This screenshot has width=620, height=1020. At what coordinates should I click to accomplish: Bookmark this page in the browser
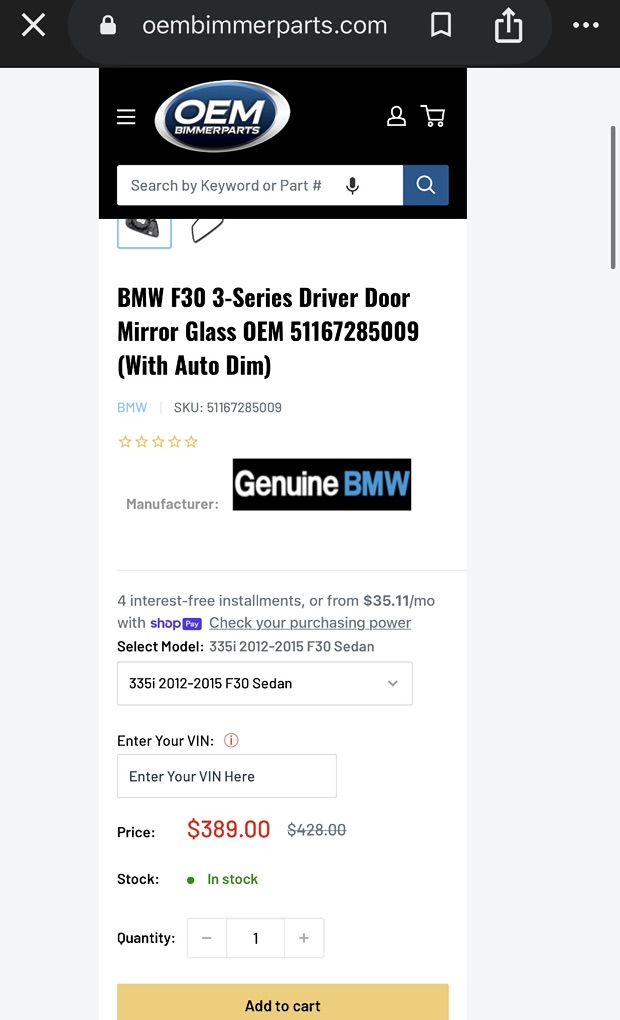441,26
